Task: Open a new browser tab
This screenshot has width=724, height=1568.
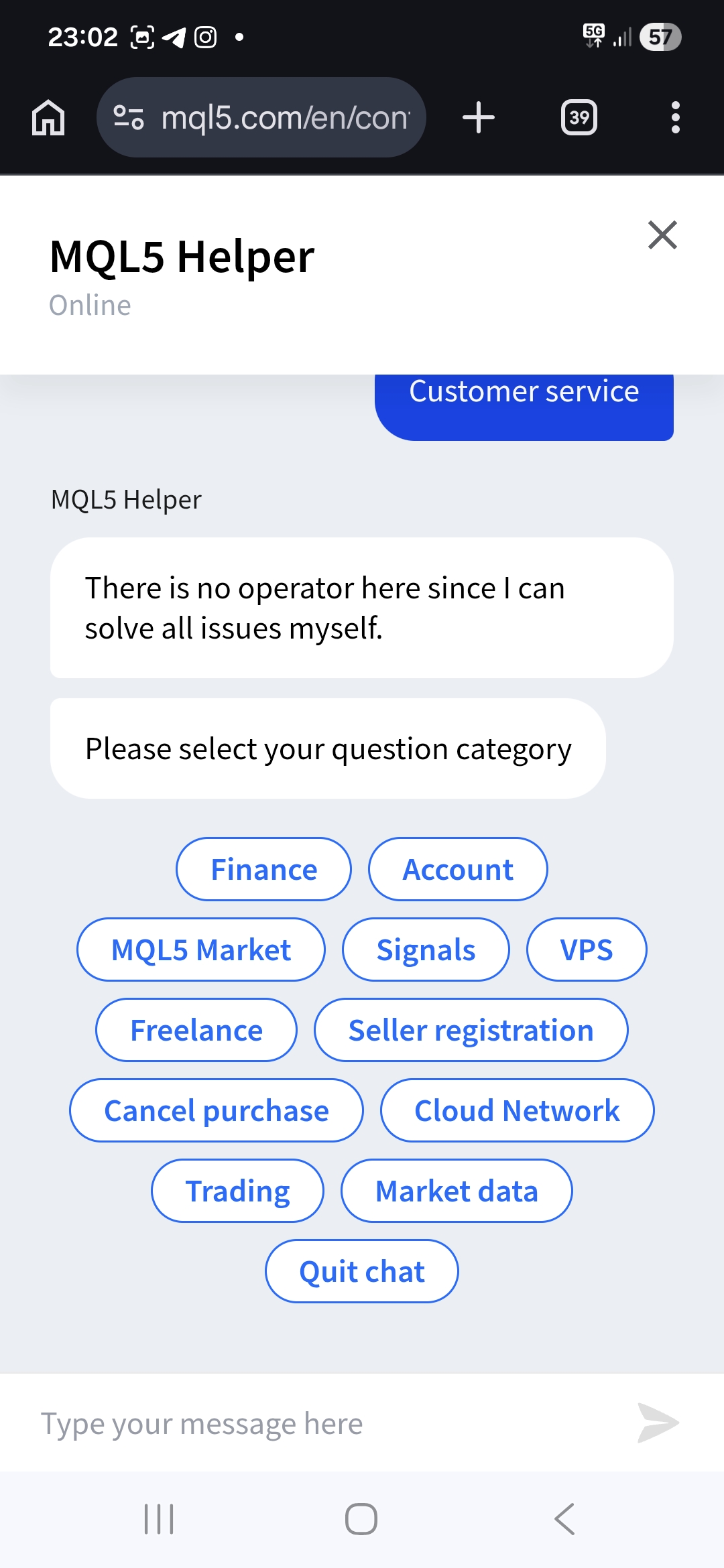Action: coord(479,118)
